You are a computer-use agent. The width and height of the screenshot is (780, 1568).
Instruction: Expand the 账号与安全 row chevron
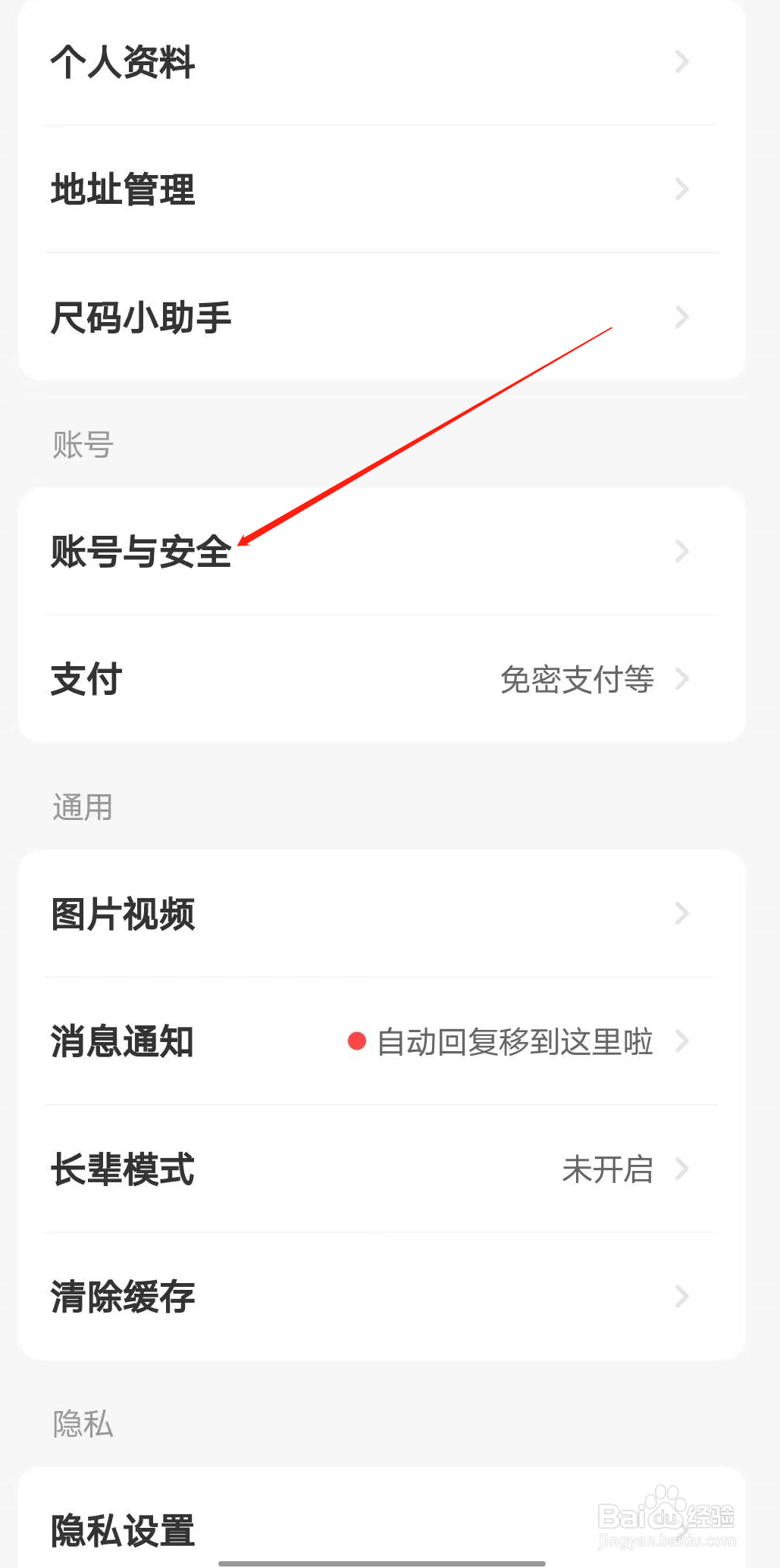681,552
